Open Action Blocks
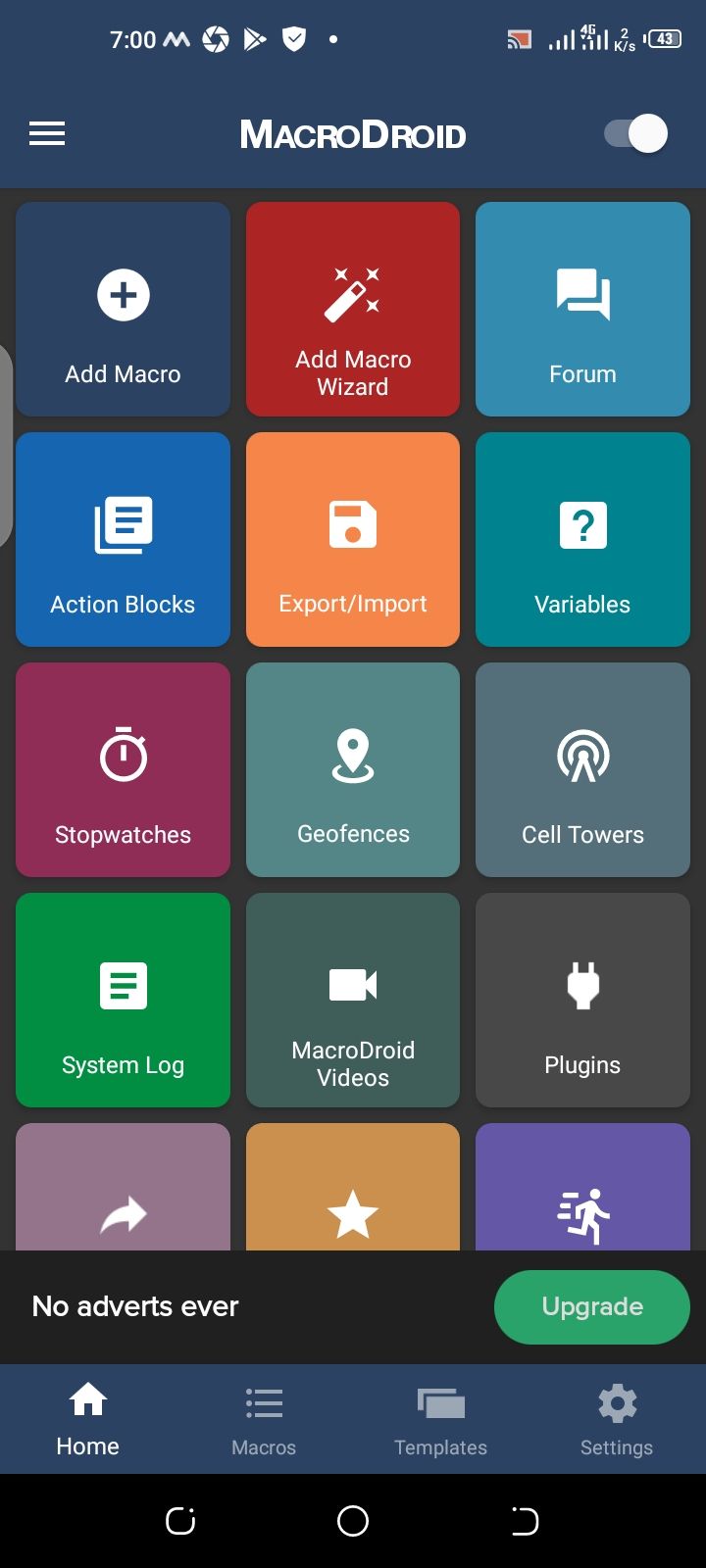This screenshot has height=1568, width=706. tap(124, 540)
